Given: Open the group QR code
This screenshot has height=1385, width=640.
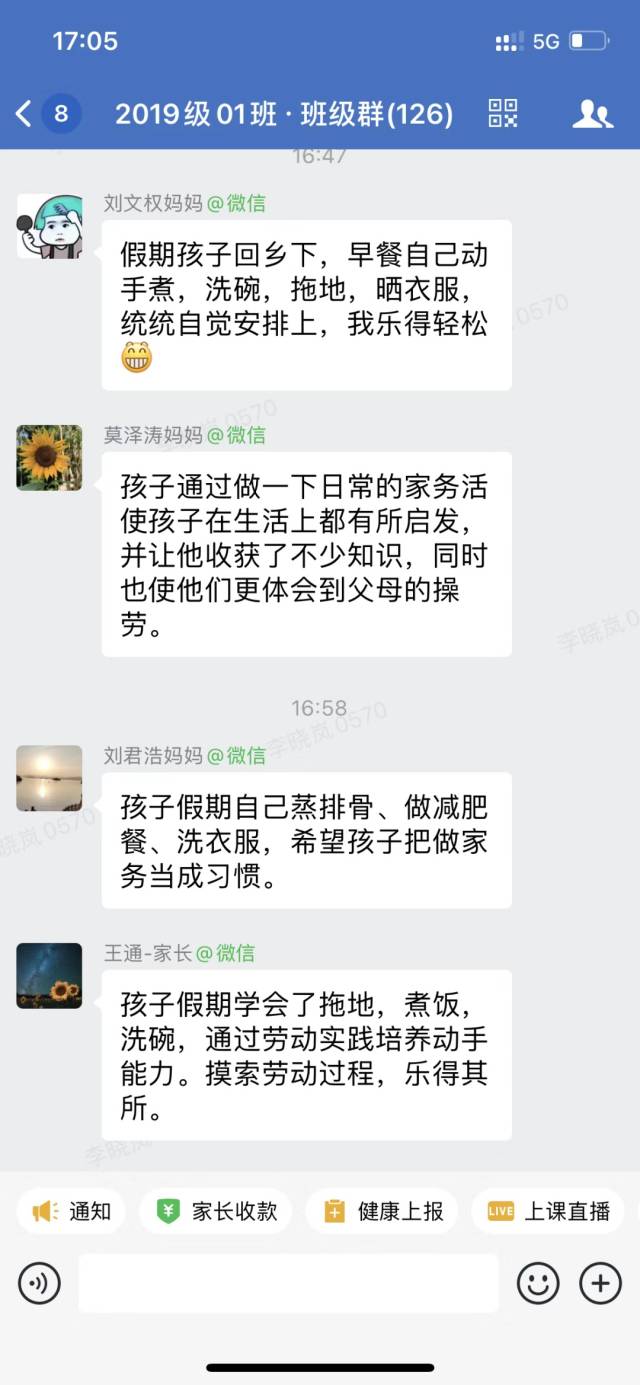Looking at the screenshot, I should (x=503, y=114).
